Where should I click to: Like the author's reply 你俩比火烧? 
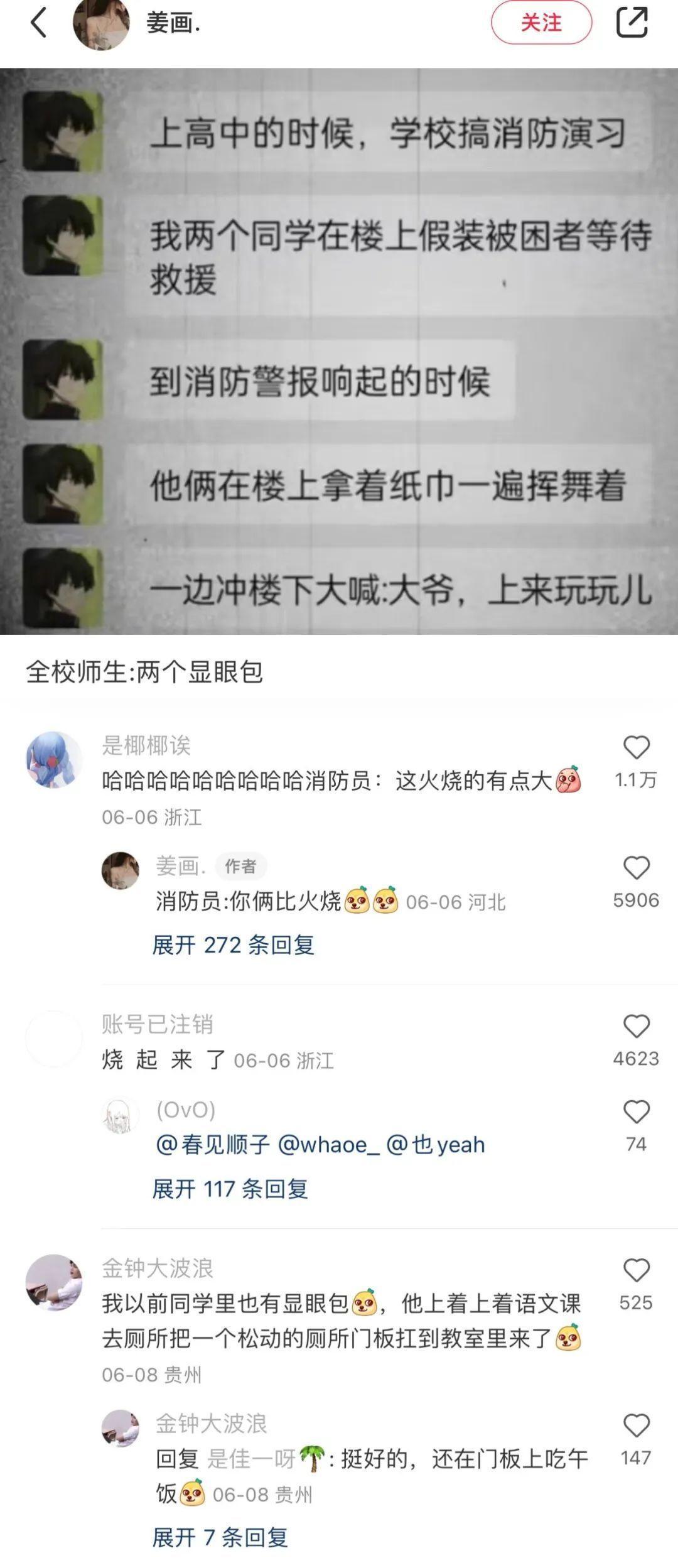coord(636,868)
